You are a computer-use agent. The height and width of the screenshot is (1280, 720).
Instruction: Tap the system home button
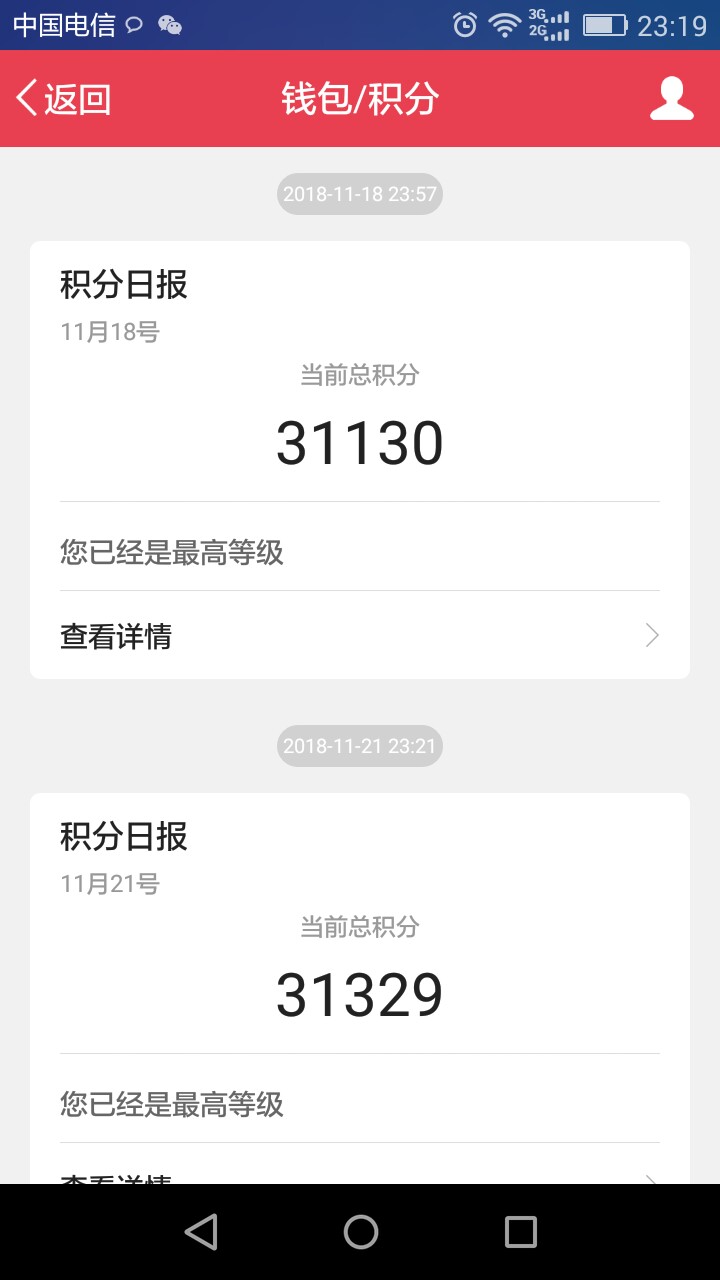point(360,1232)
